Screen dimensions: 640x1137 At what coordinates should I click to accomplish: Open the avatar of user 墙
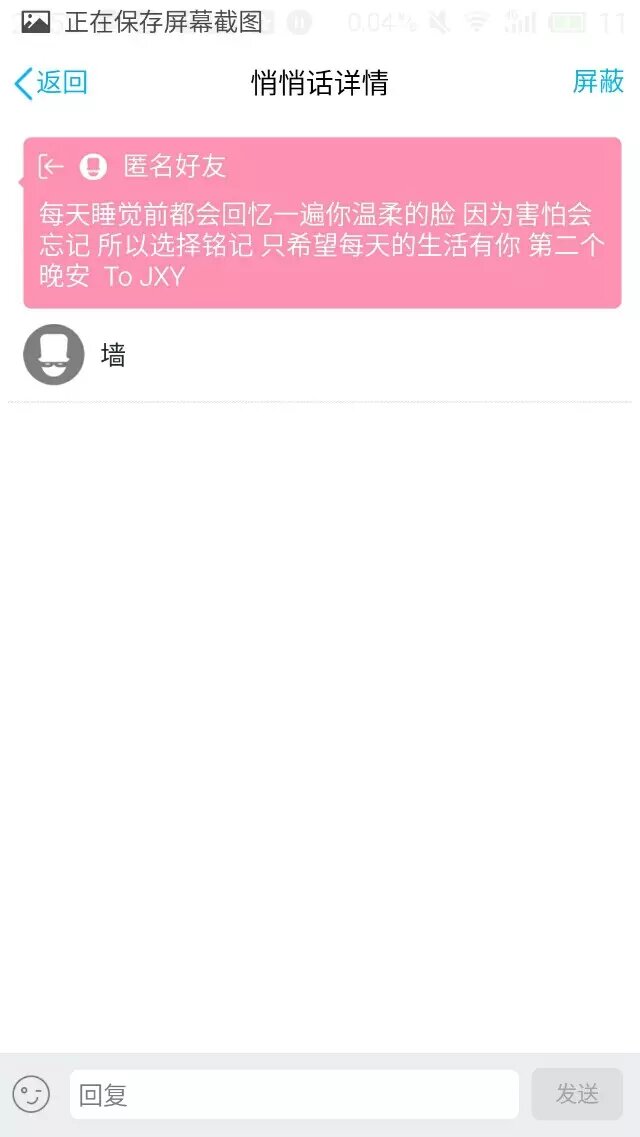(54, 355)
